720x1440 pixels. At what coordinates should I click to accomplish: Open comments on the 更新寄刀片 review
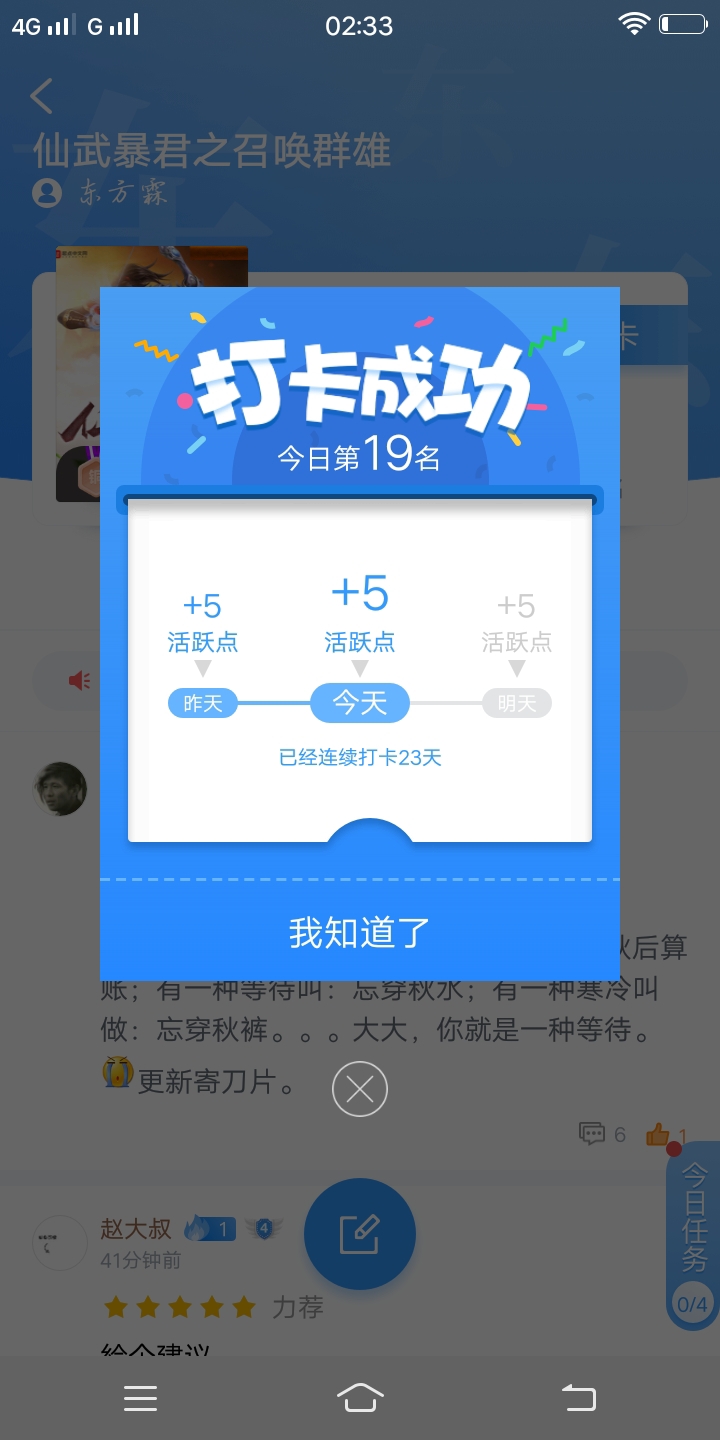click(x=594, y=1133)
